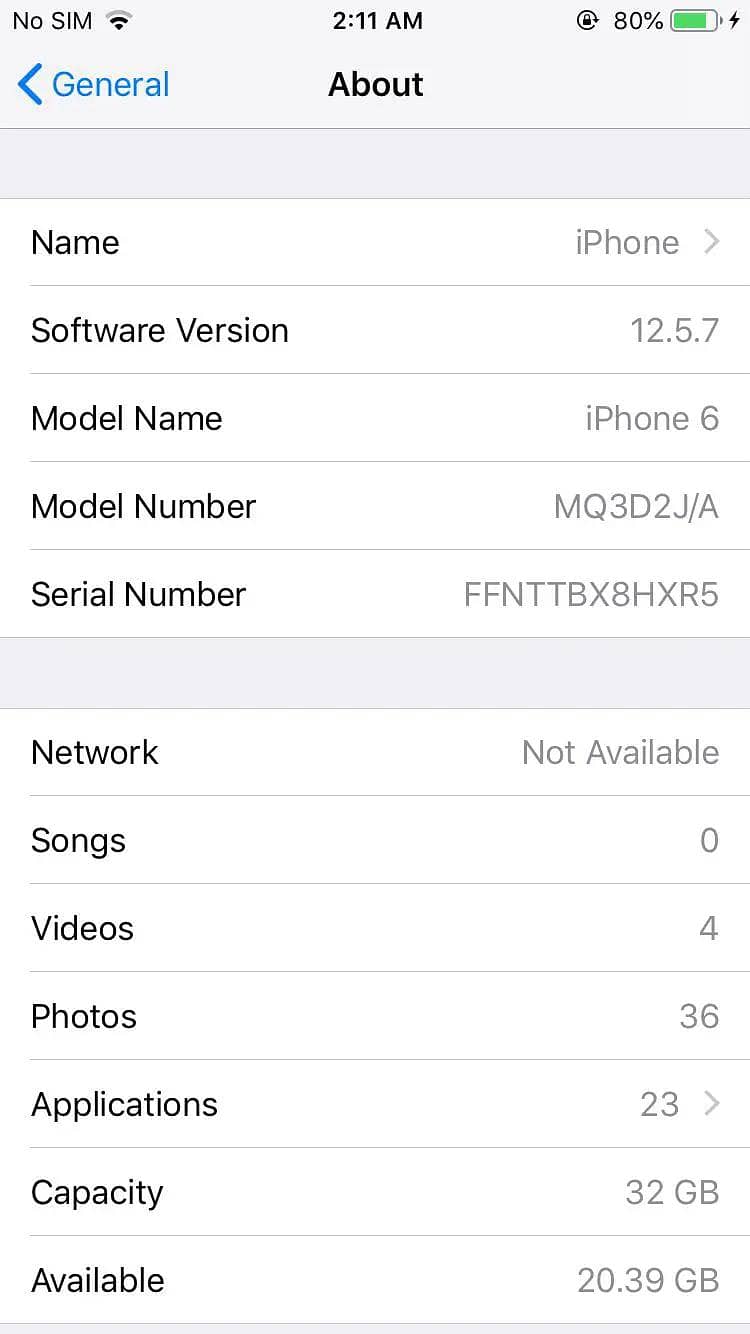Tap the Serial Number row

point(375,594)
